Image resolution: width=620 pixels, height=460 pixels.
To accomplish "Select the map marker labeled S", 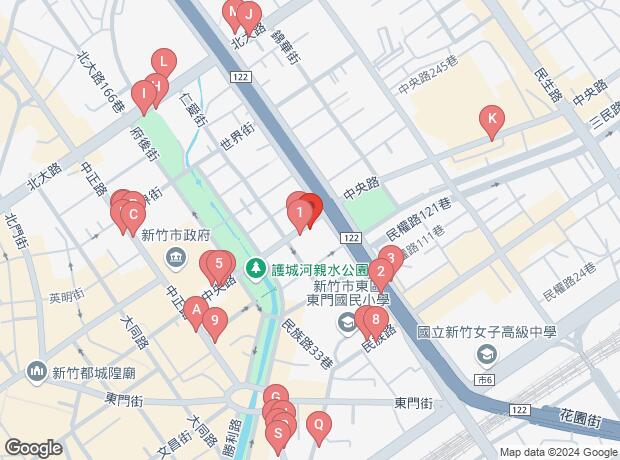I will click(x=278, y=434).
